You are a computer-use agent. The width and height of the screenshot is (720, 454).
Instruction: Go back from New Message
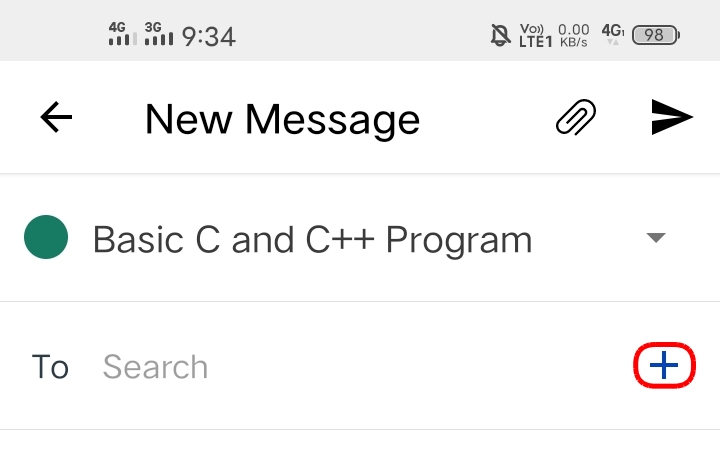tap(56, 118)
